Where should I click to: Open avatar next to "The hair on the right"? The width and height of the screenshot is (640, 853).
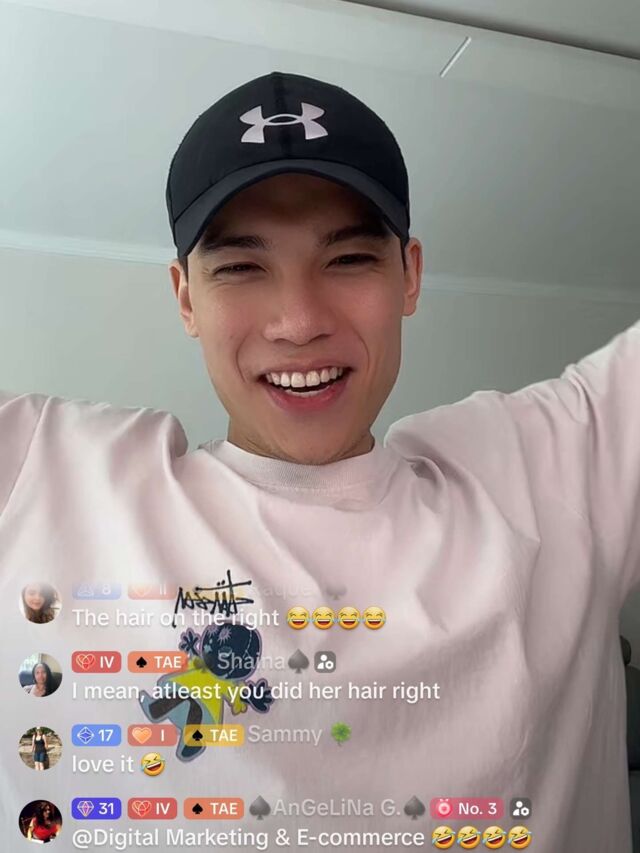pos(40,602)
